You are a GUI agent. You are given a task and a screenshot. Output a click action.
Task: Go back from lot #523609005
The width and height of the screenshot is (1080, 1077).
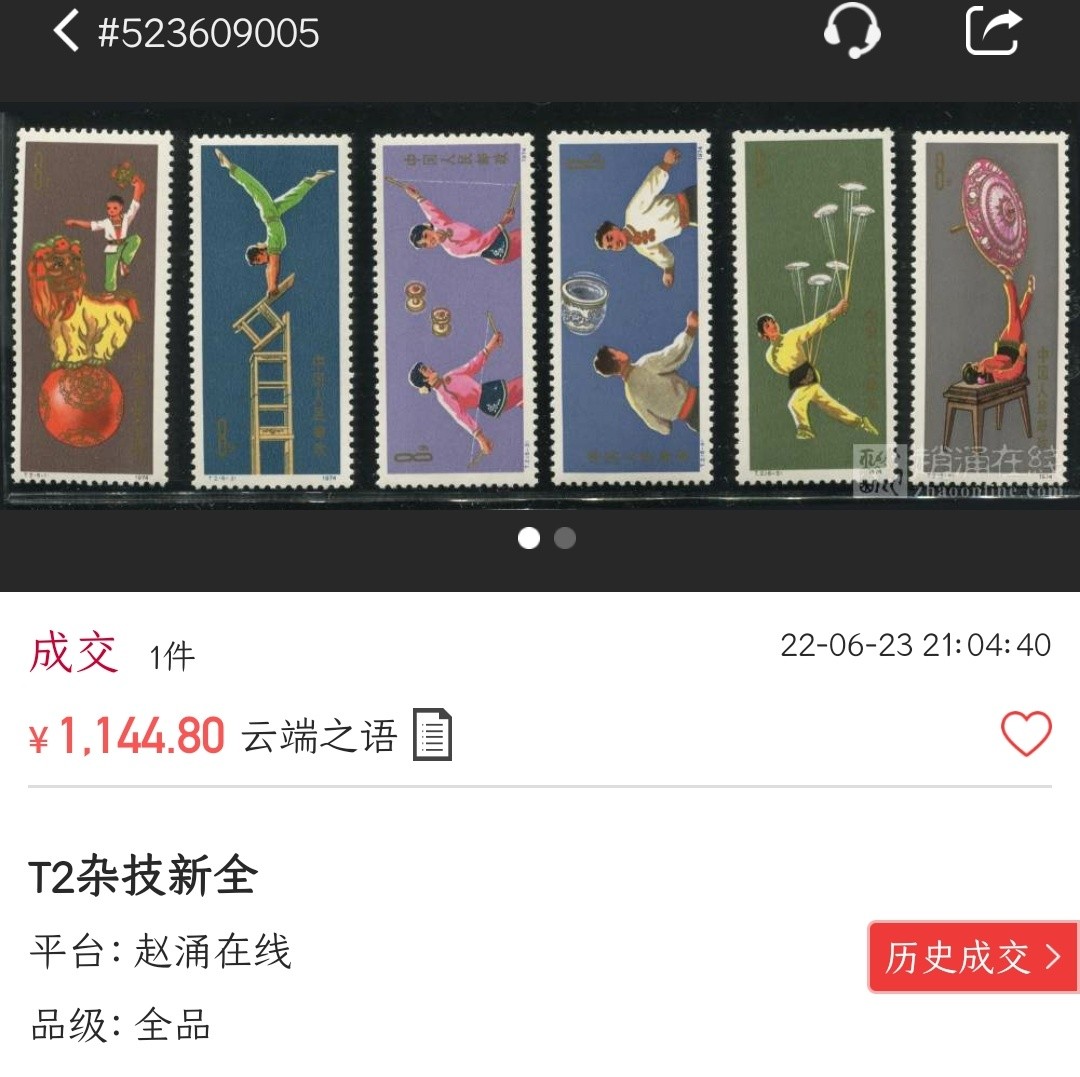point(66,32)
